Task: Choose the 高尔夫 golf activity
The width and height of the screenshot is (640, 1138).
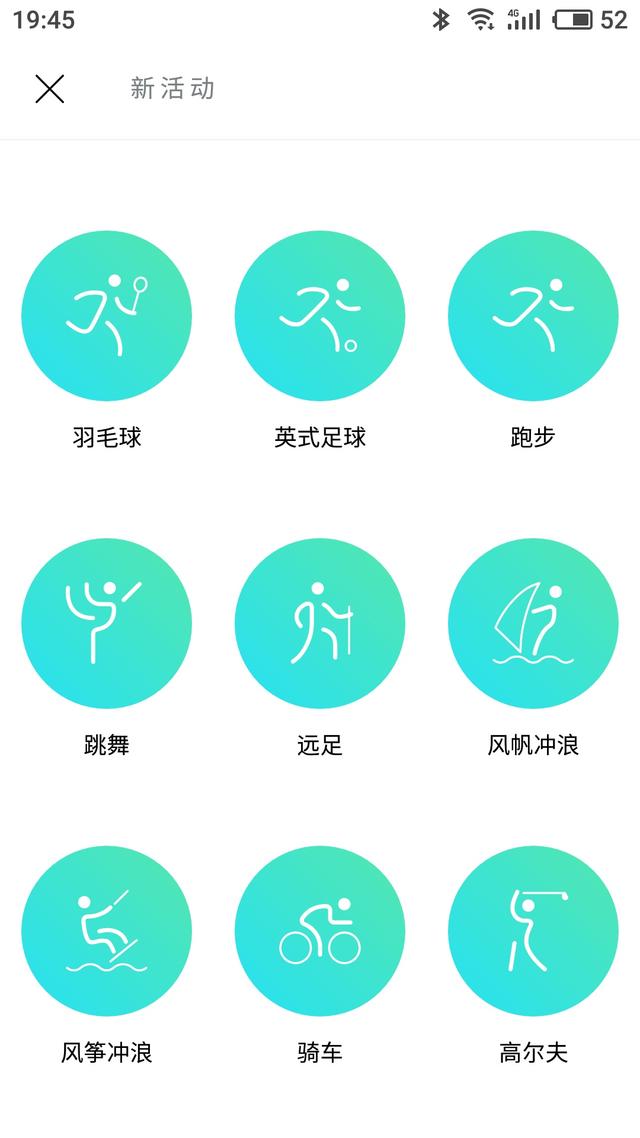Action: (x=533, y=931)
